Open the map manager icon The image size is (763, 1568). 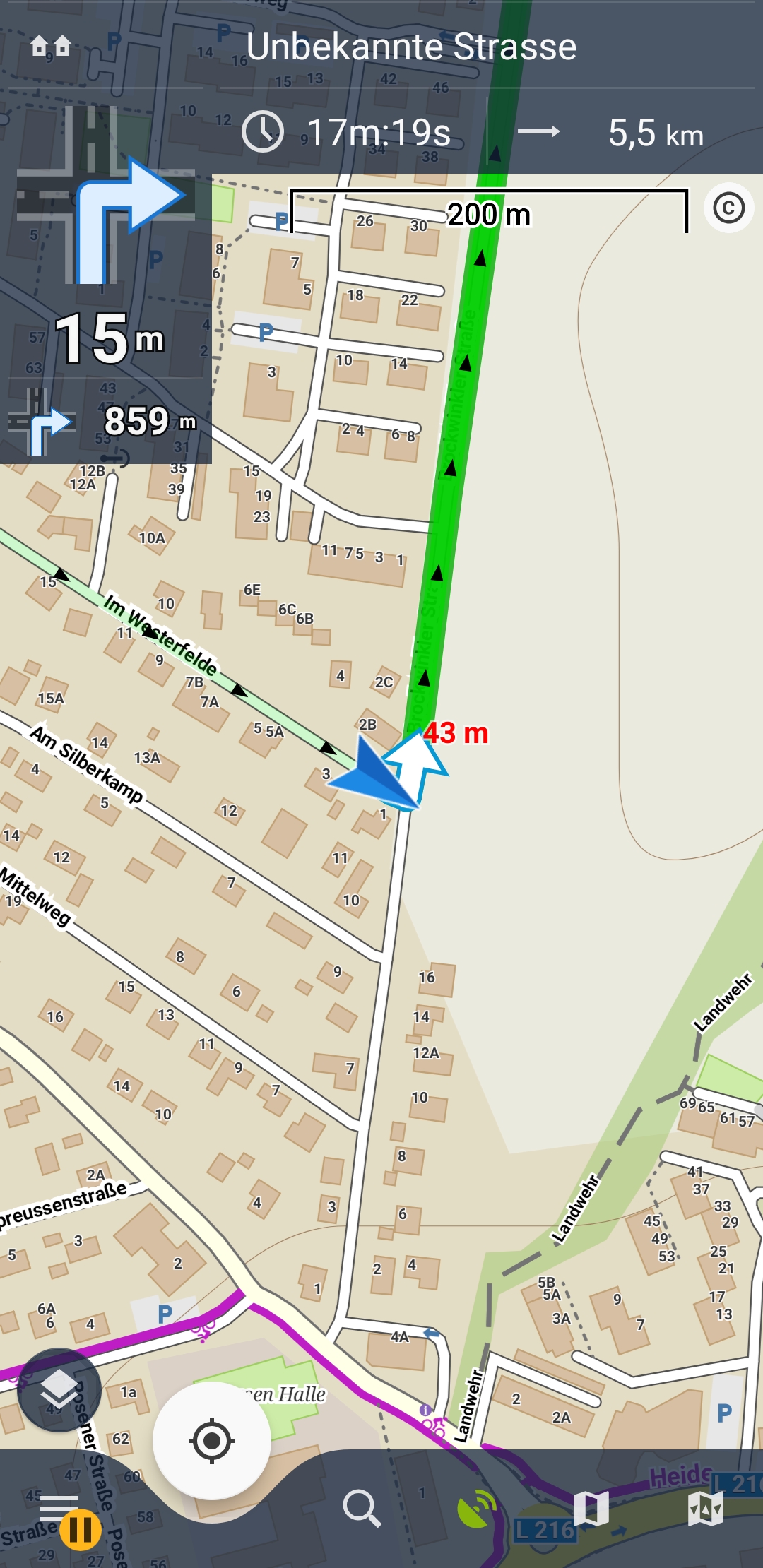click(x=591, y=1508)
